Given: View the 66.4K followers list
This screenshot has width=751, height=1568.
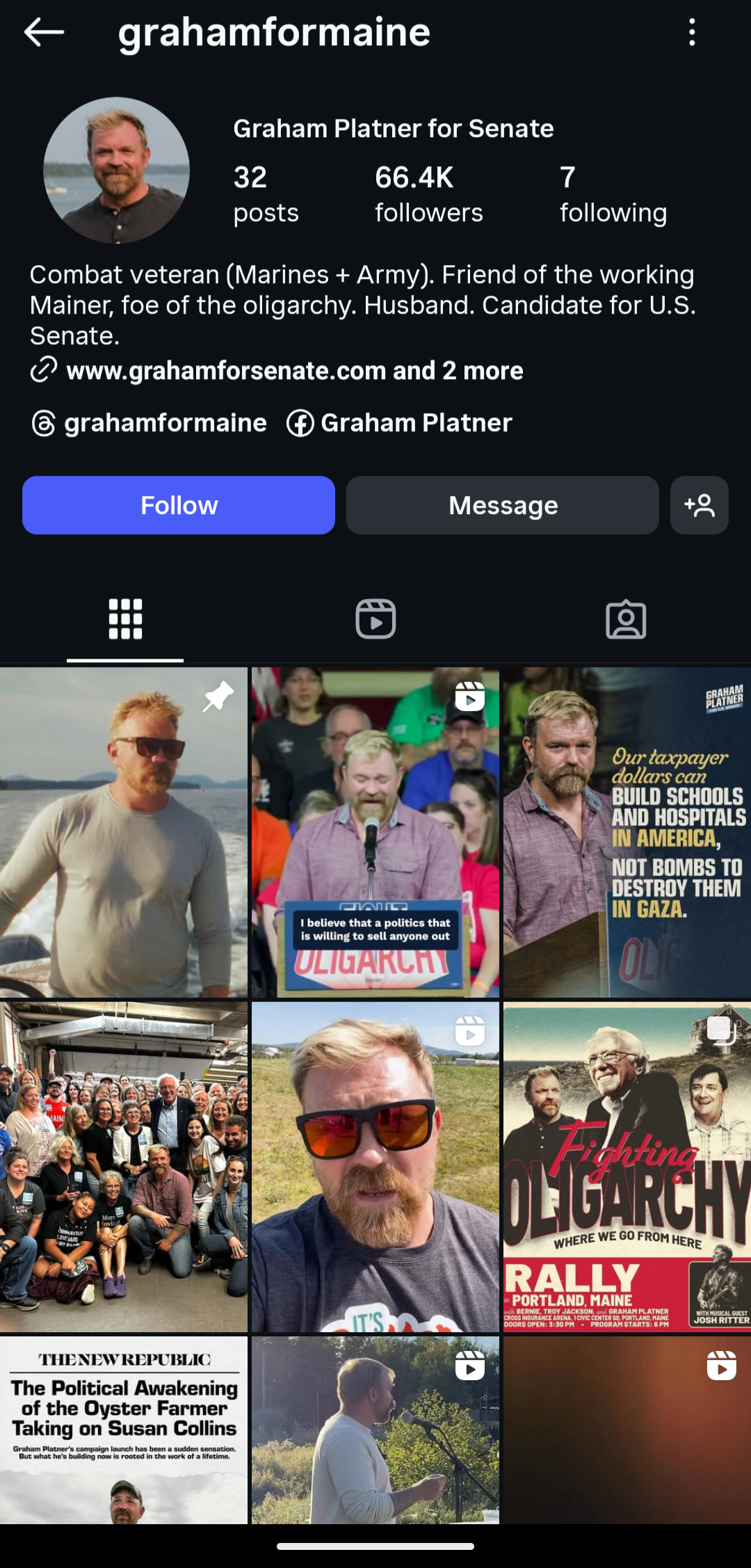Looking at the screenshot, I should [428, 194].
